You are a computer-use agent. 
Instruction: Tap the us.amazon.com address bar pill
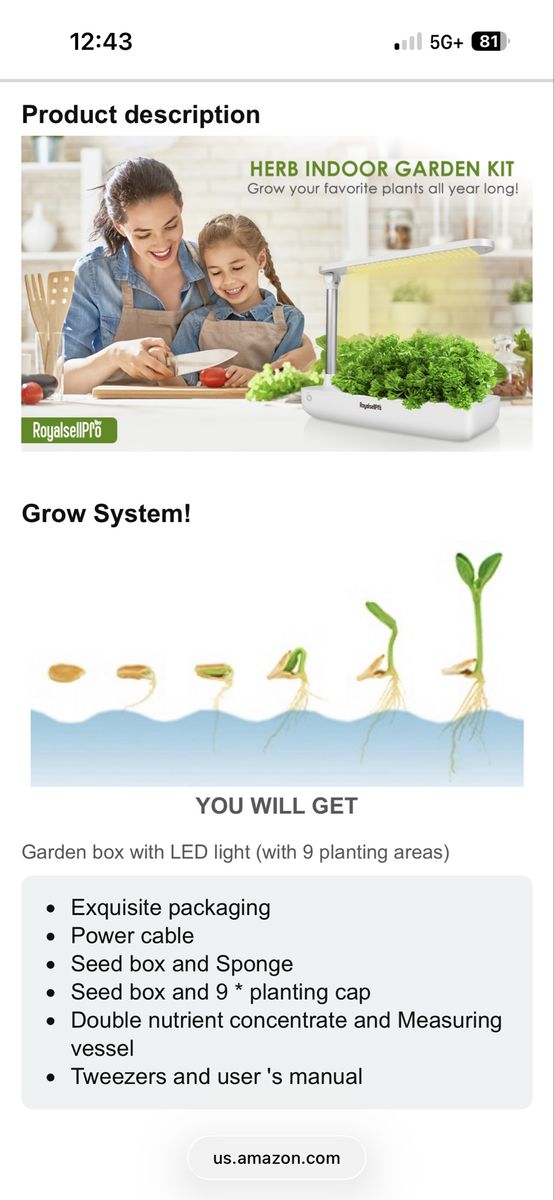[277, 1158]
